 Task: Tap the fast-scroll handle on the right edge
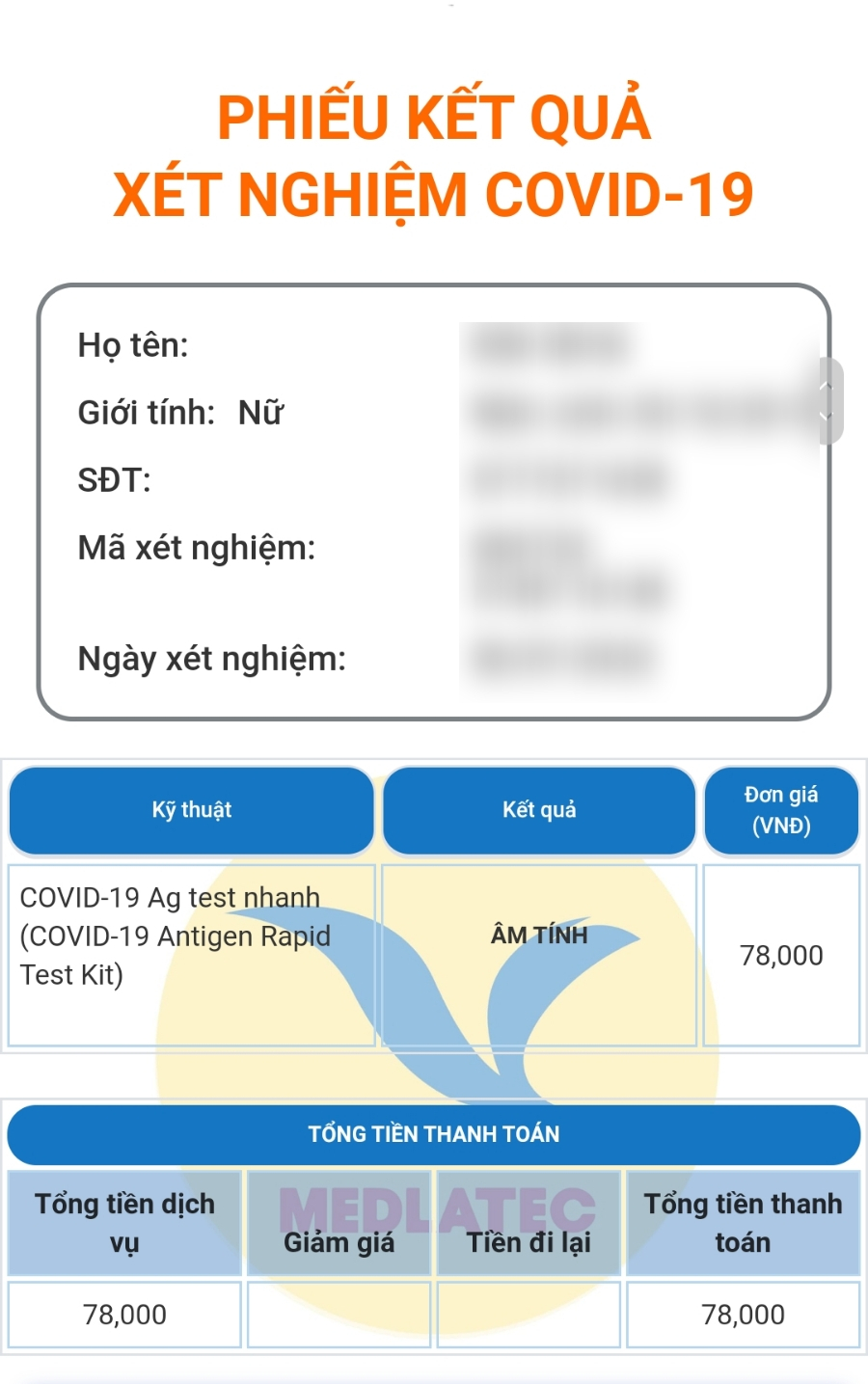tap(829, 400)
